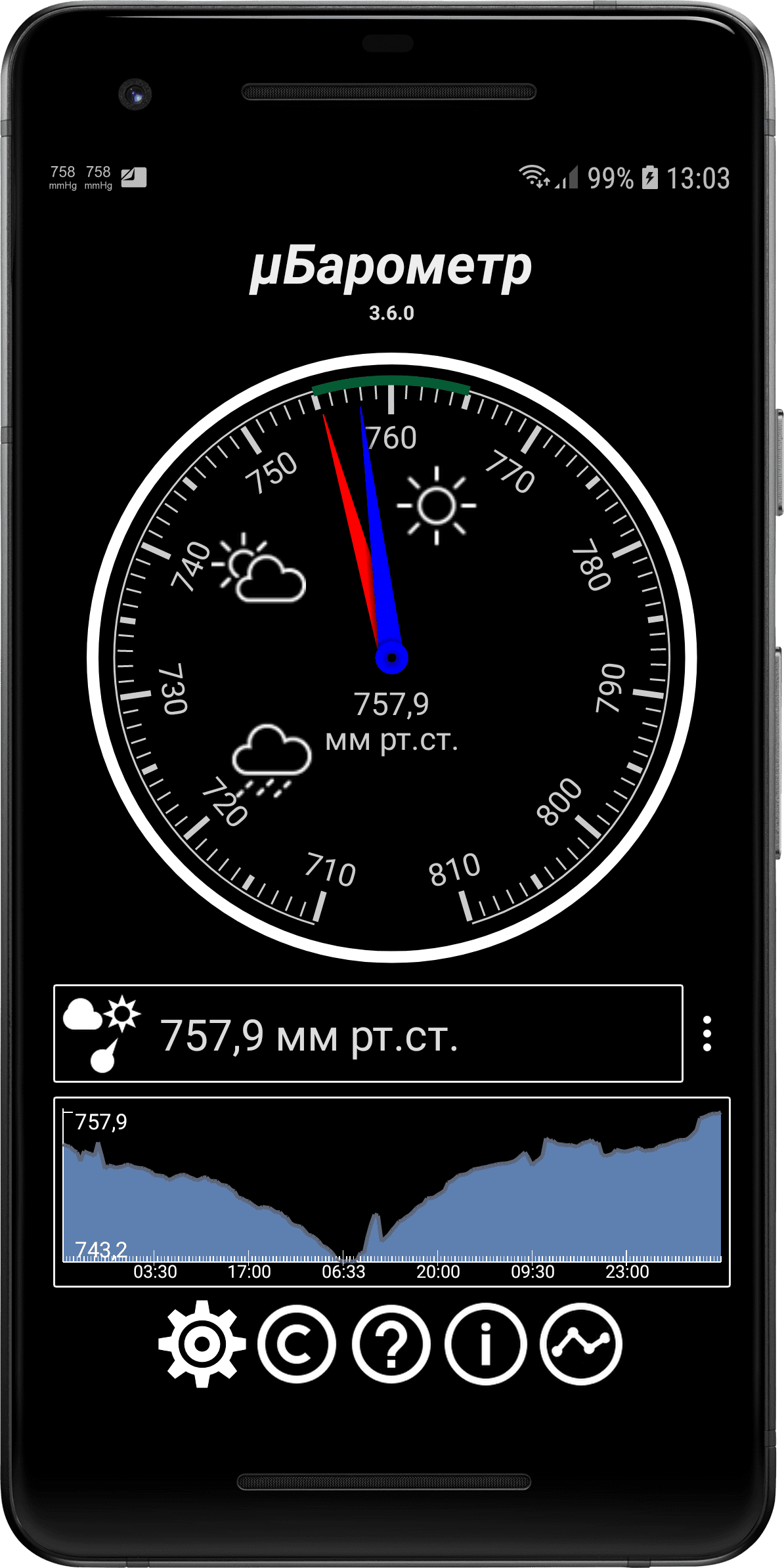784x1568 pixels.
Task: Tap the 757,9 мм рт.ст. reading box
Action: tap(368, 1034)
